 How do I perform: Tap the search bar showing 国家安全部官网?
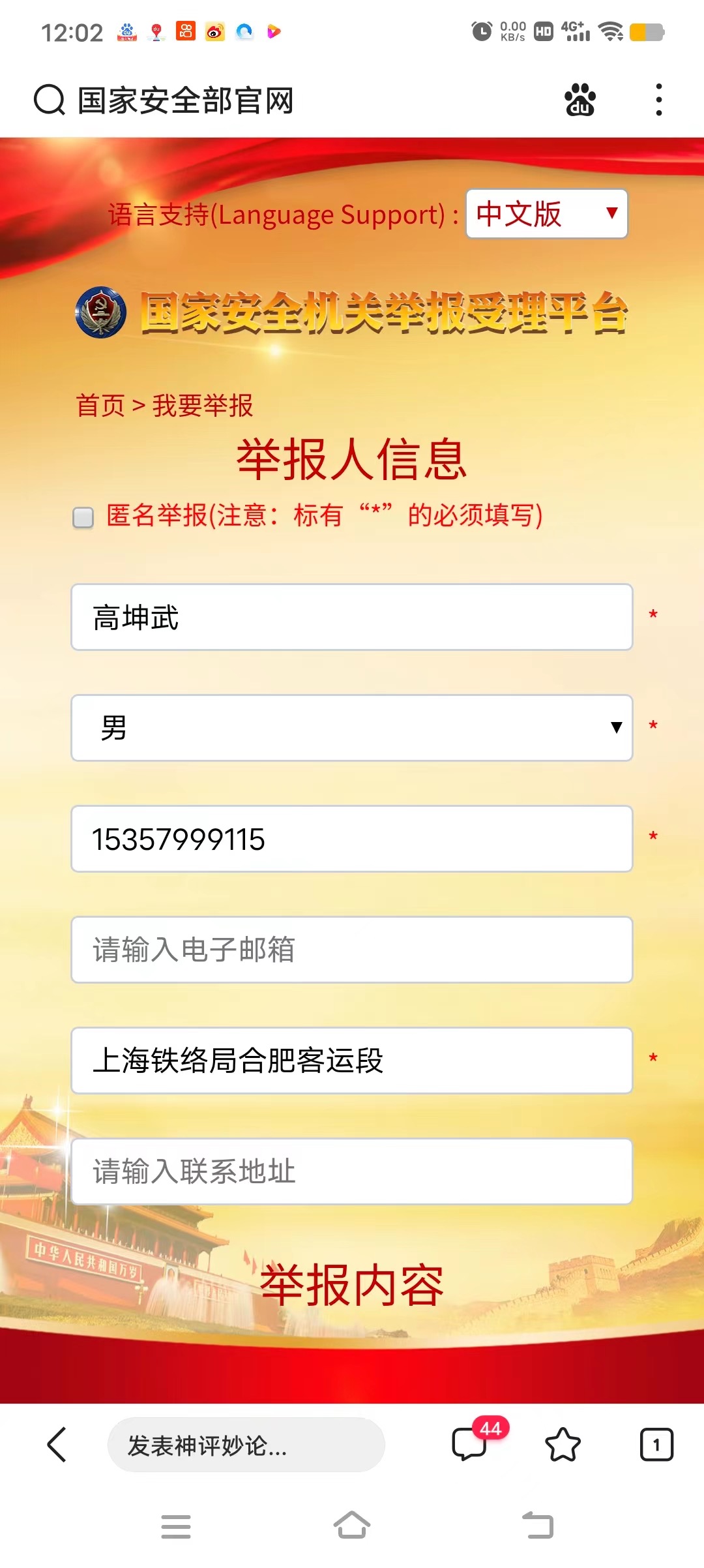186,100
